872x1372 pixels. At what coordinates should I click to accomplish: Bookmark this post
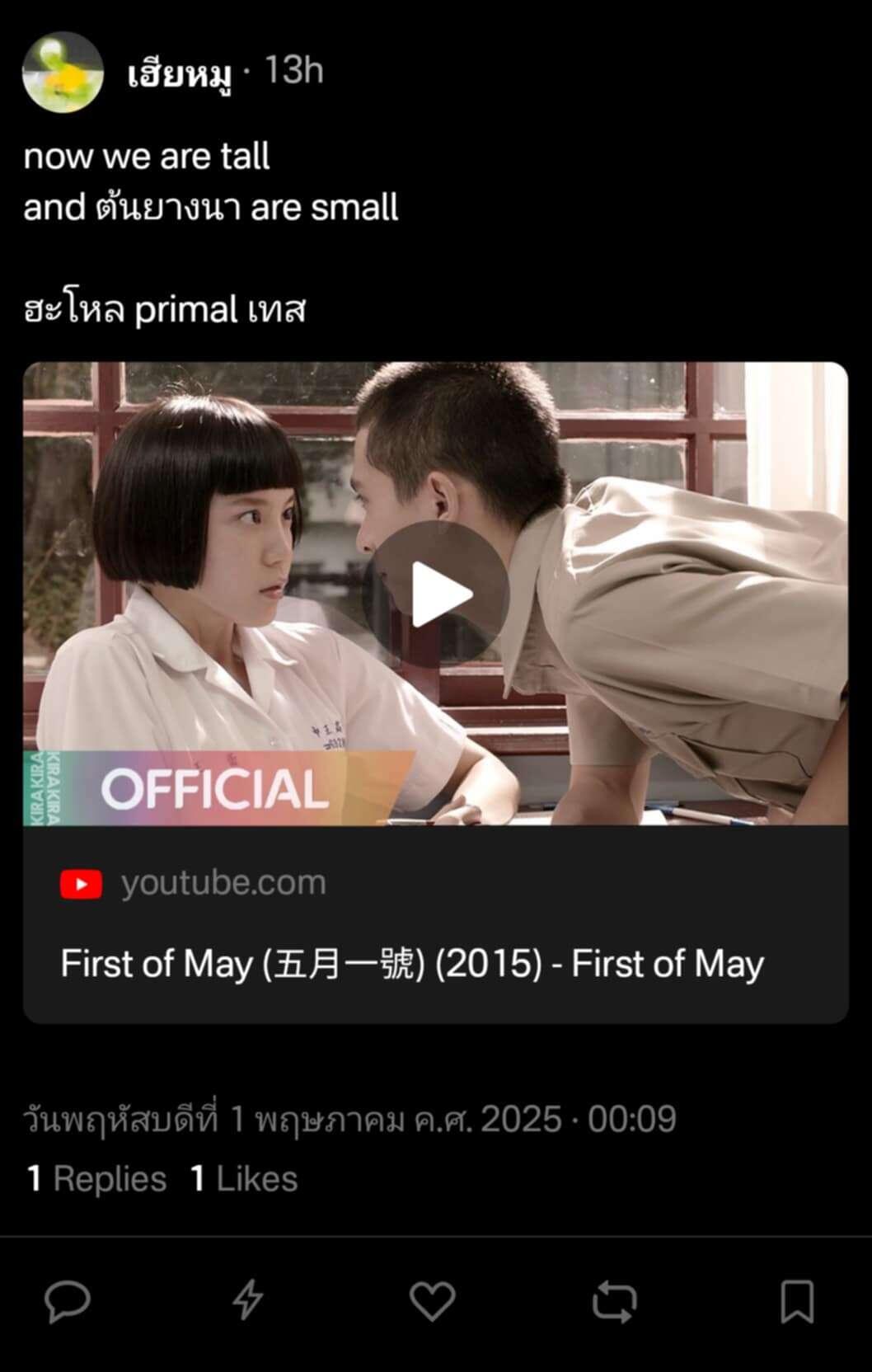[x=796, y=1301]
